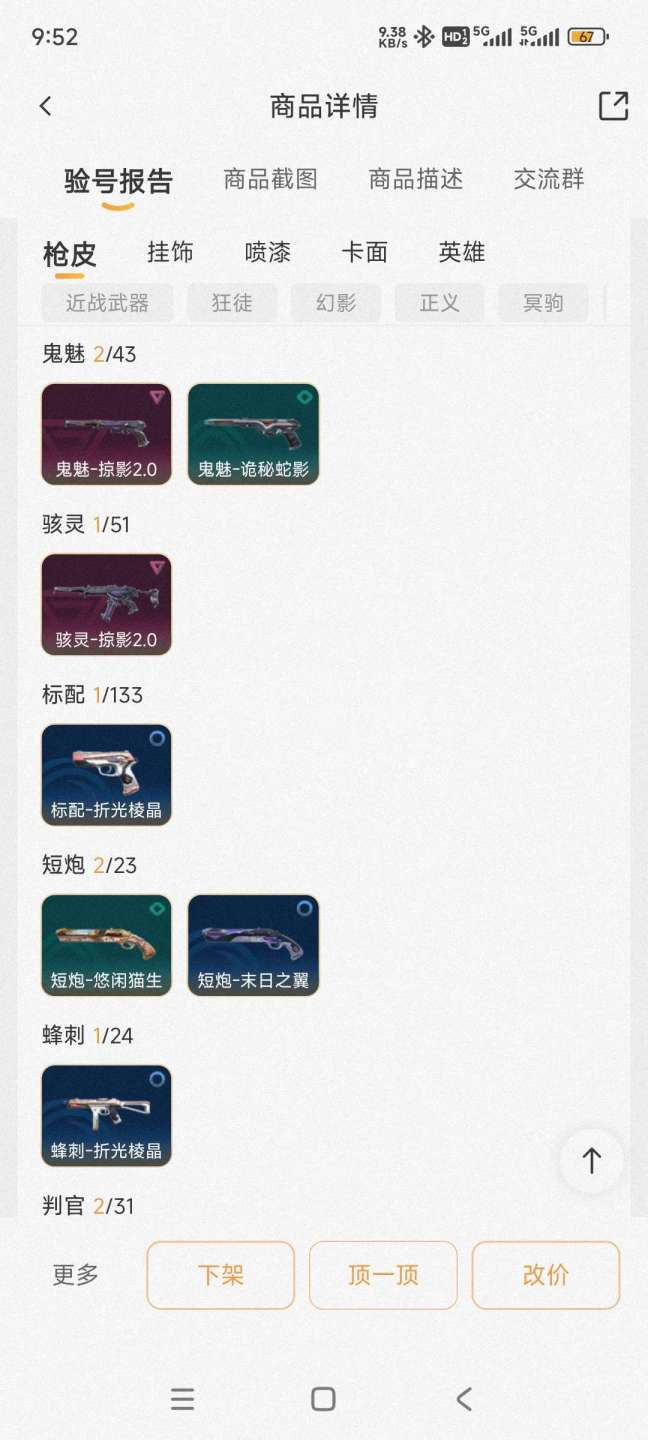The image size is (648, 1440).
Task: Open the 商品描述 tab
Action: [x=416, y=180]
